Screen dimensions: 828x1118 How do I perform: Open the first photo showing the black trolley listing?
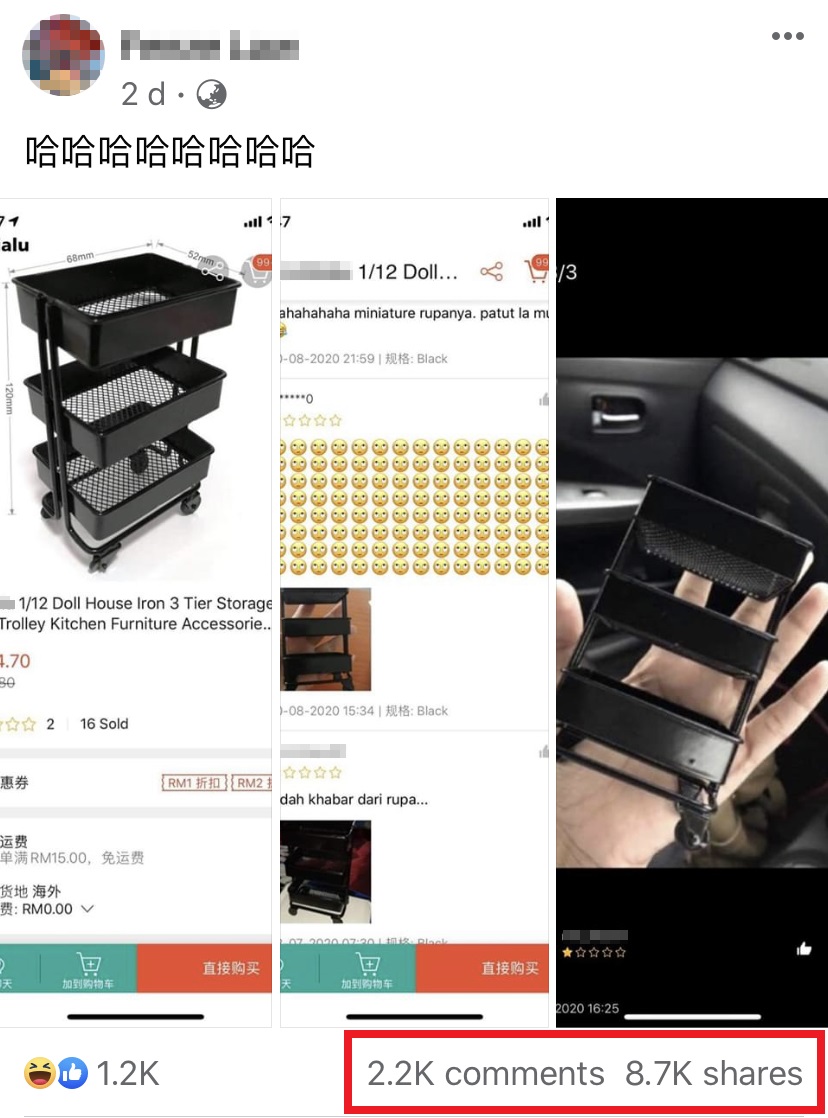(135, 612)
